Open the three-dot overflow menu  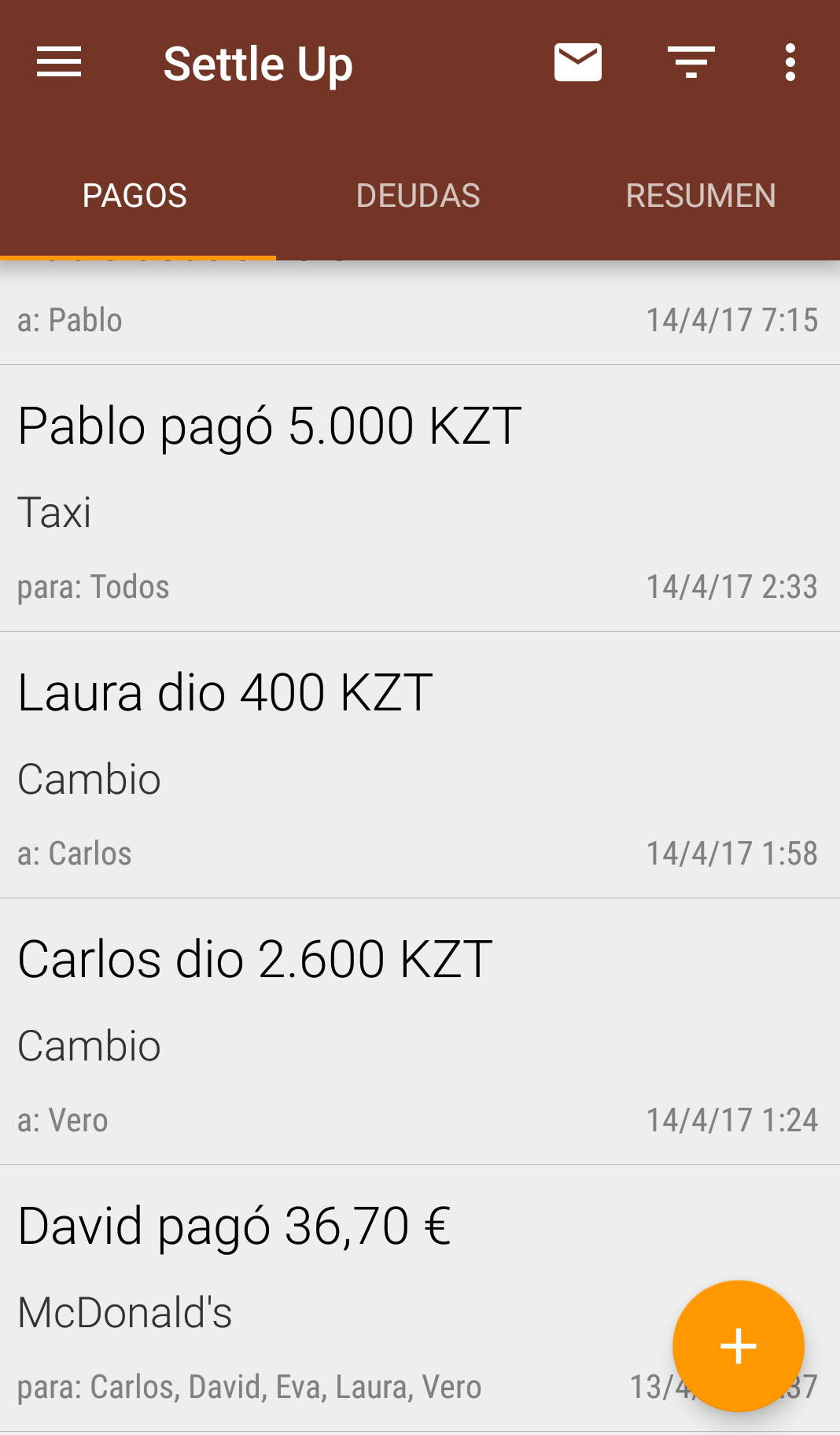pyautogui.click(x=790, y=63)
